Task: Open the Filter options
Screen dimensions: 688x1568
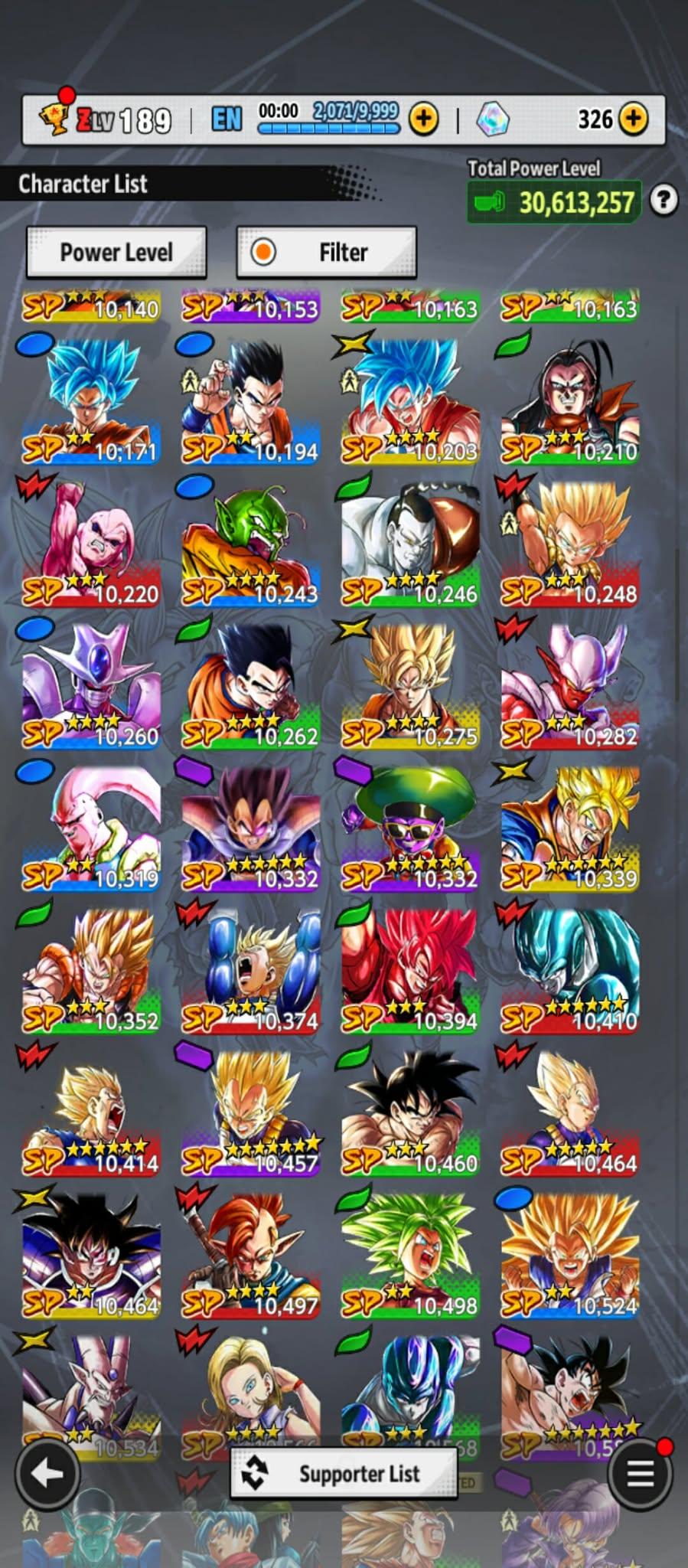Action: tap(327, 252)
